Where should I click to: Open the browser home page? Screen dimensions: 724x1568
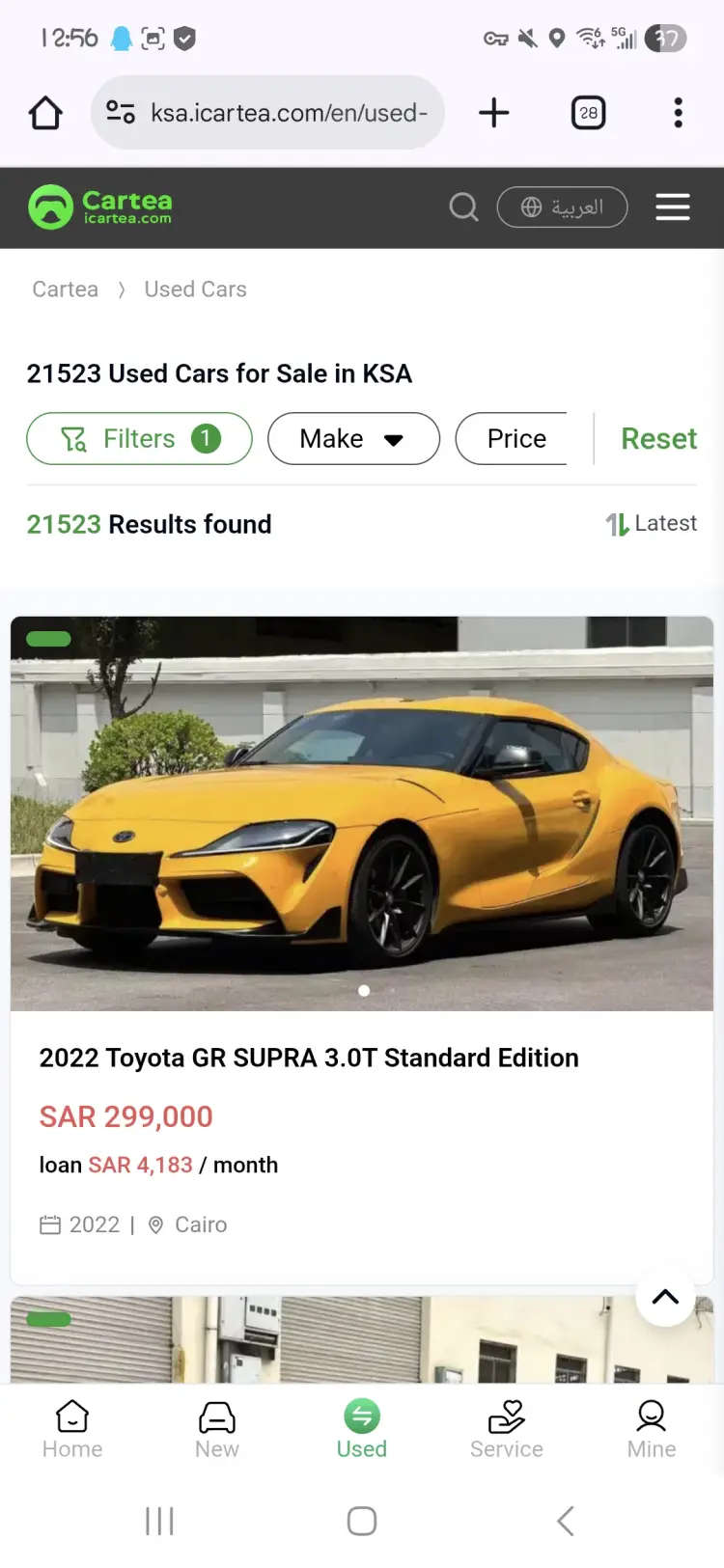(x=45, y=113)
